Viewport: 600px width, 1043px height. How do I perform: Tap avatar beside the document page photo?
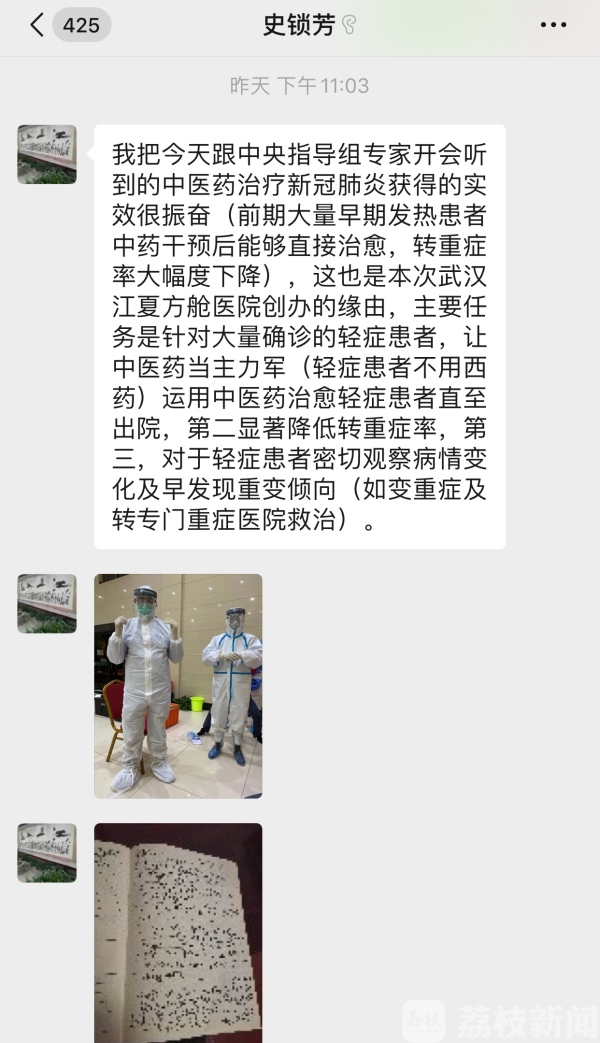point(47,852)
